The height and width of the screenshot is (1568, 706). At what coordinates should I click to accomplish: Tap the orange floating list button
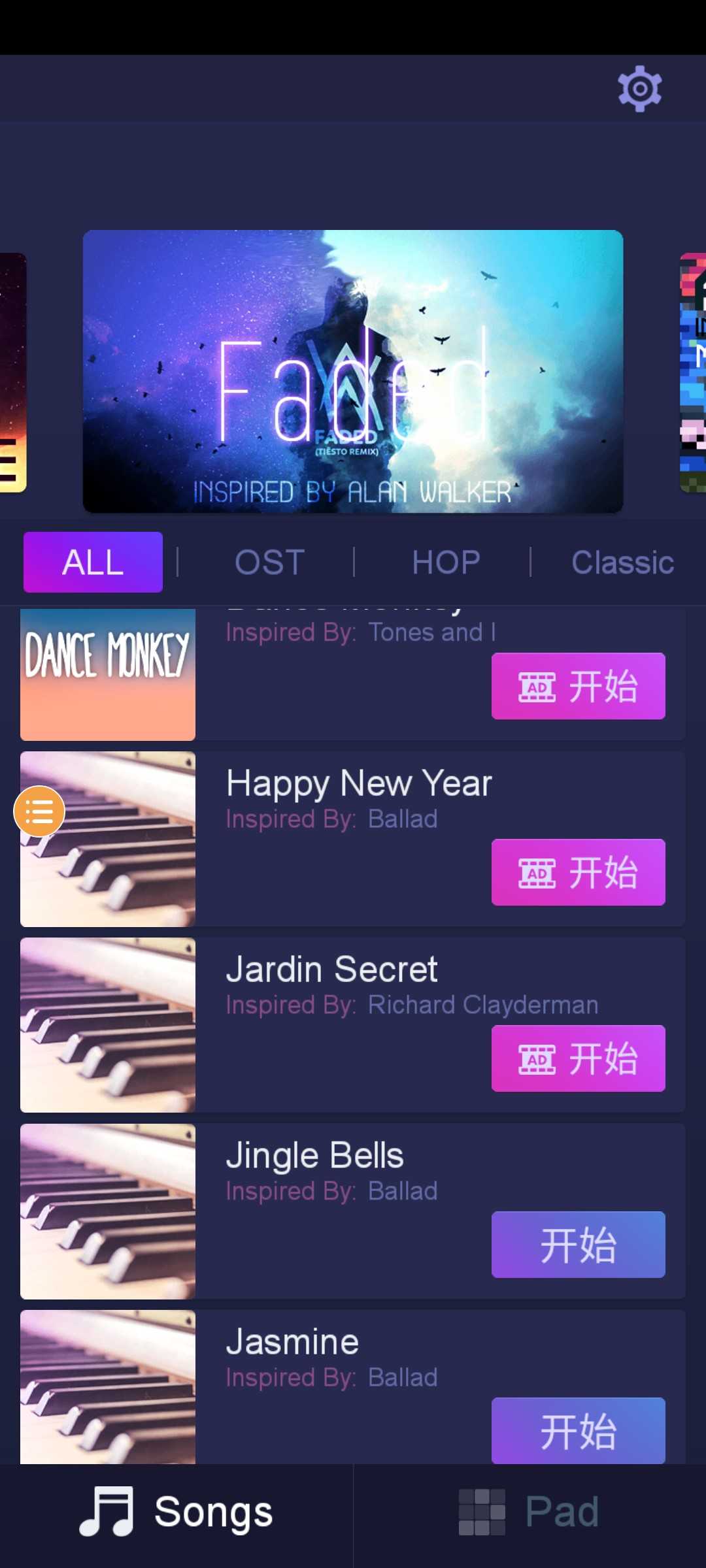pyautogui.click(x=39, y=811)
